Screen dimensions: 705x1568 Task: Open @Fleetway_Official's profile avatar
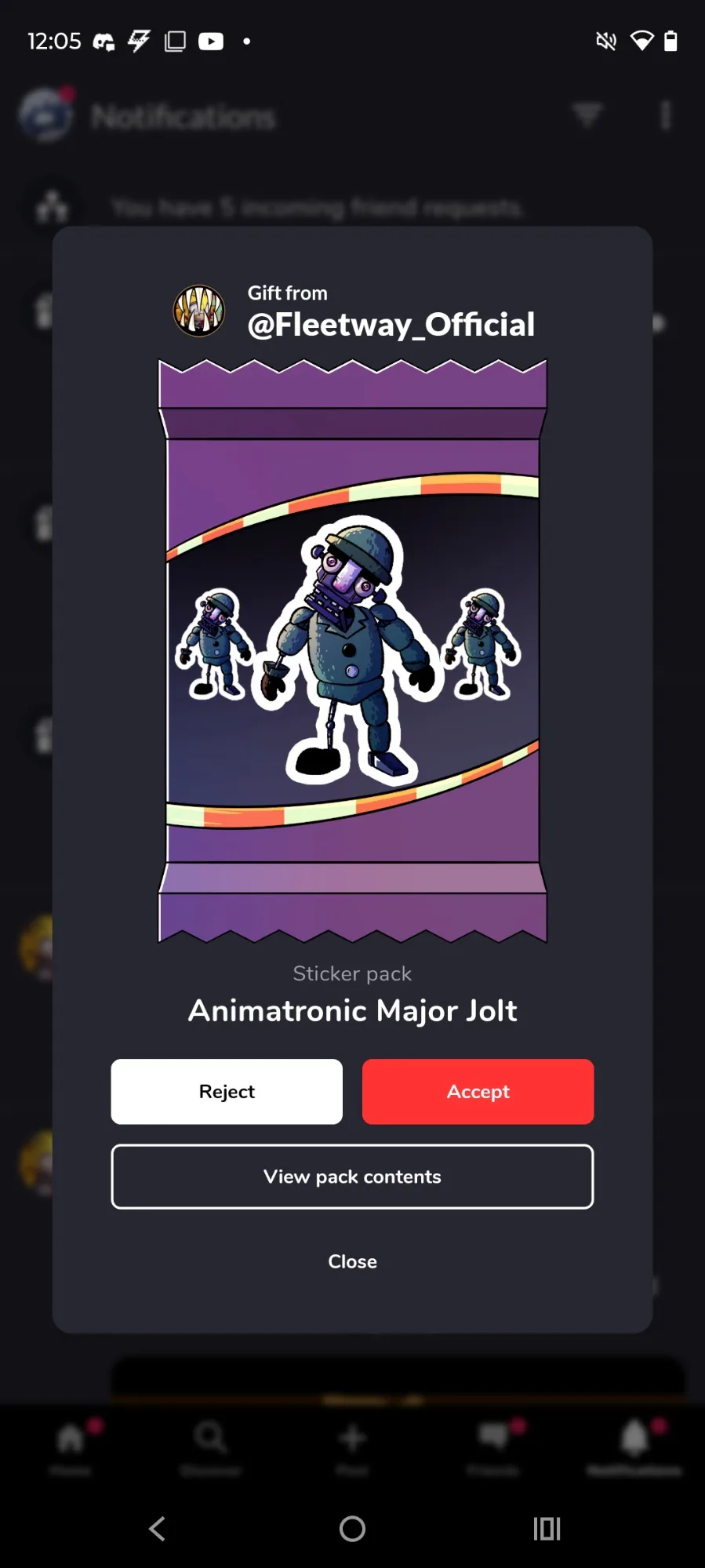point(199,311)
